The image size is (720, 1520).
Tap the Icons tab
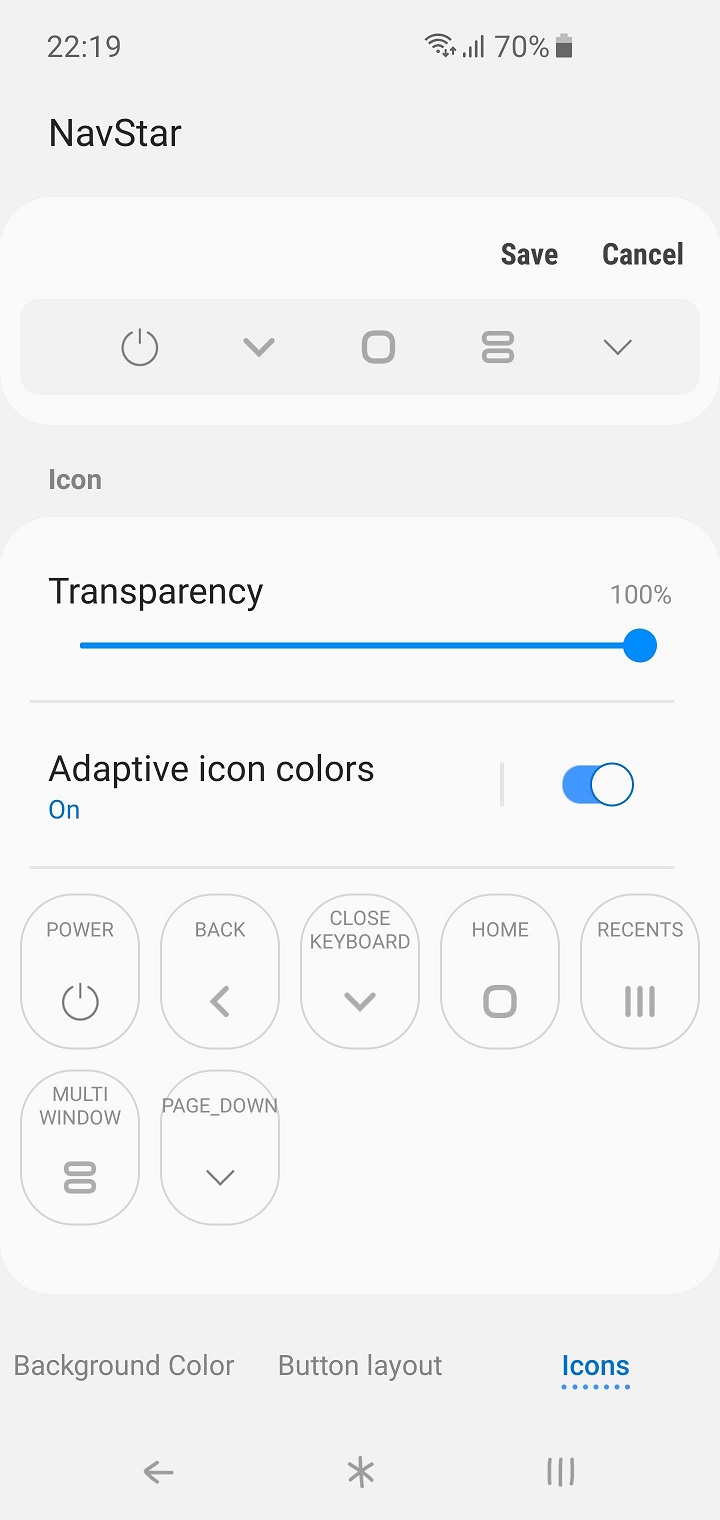pos(595,1366)
